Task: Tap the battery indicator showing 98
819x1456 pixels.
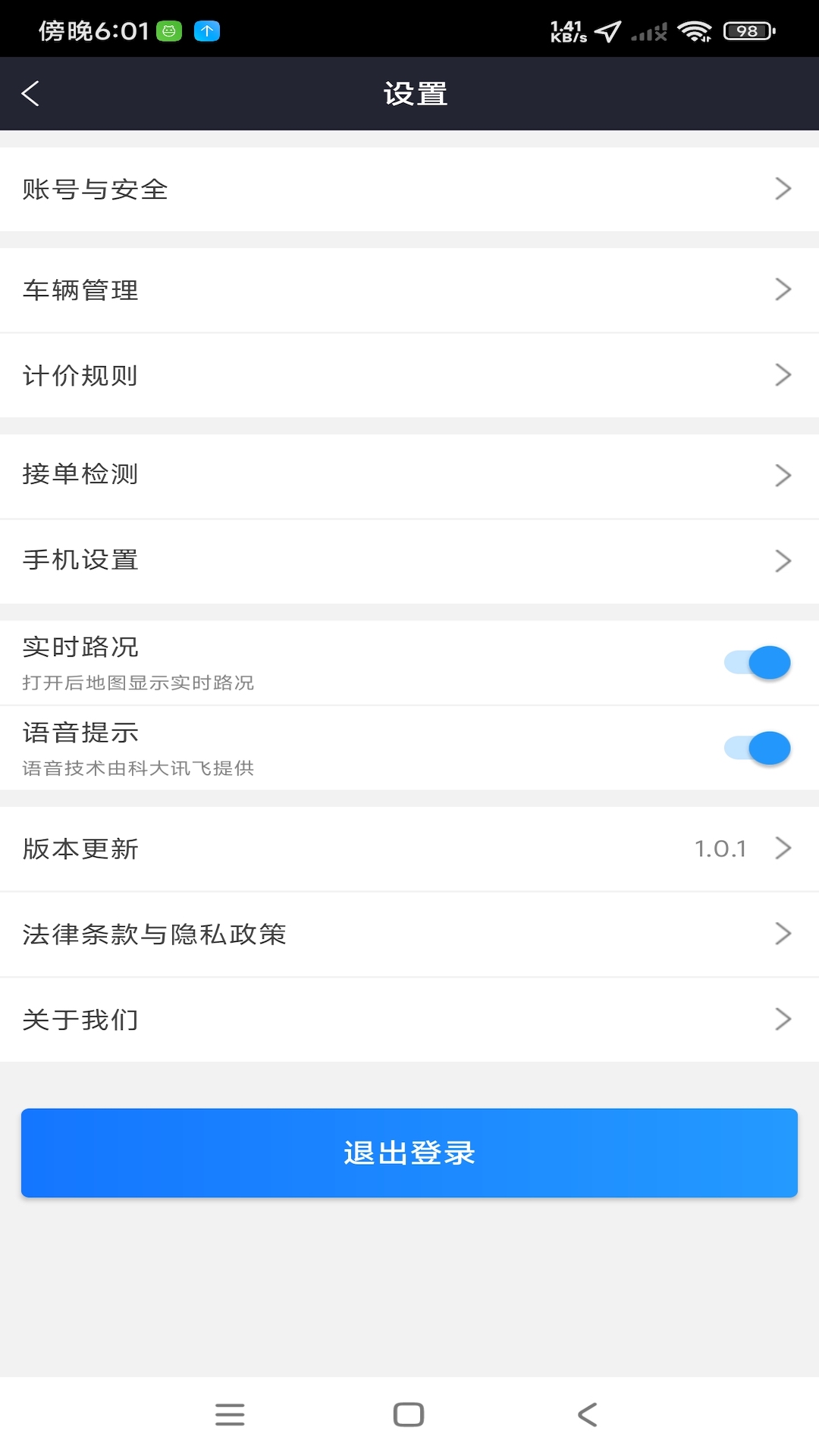Action: [x=747, y=31]
